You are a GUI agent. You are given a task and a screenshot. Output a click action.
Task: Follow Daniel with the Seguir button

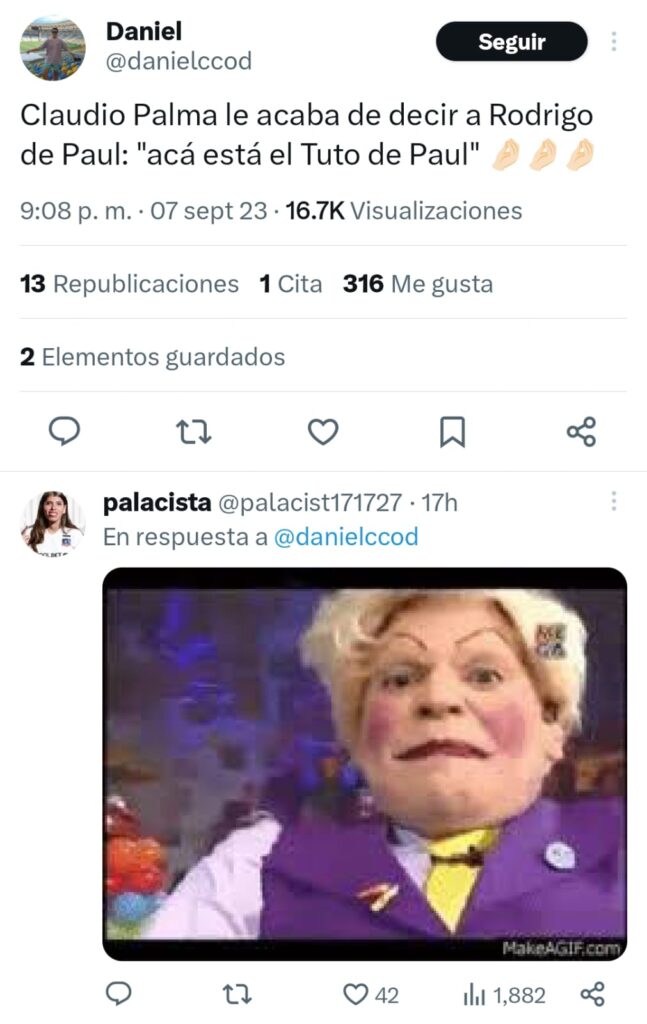click(x=511, y=42)
